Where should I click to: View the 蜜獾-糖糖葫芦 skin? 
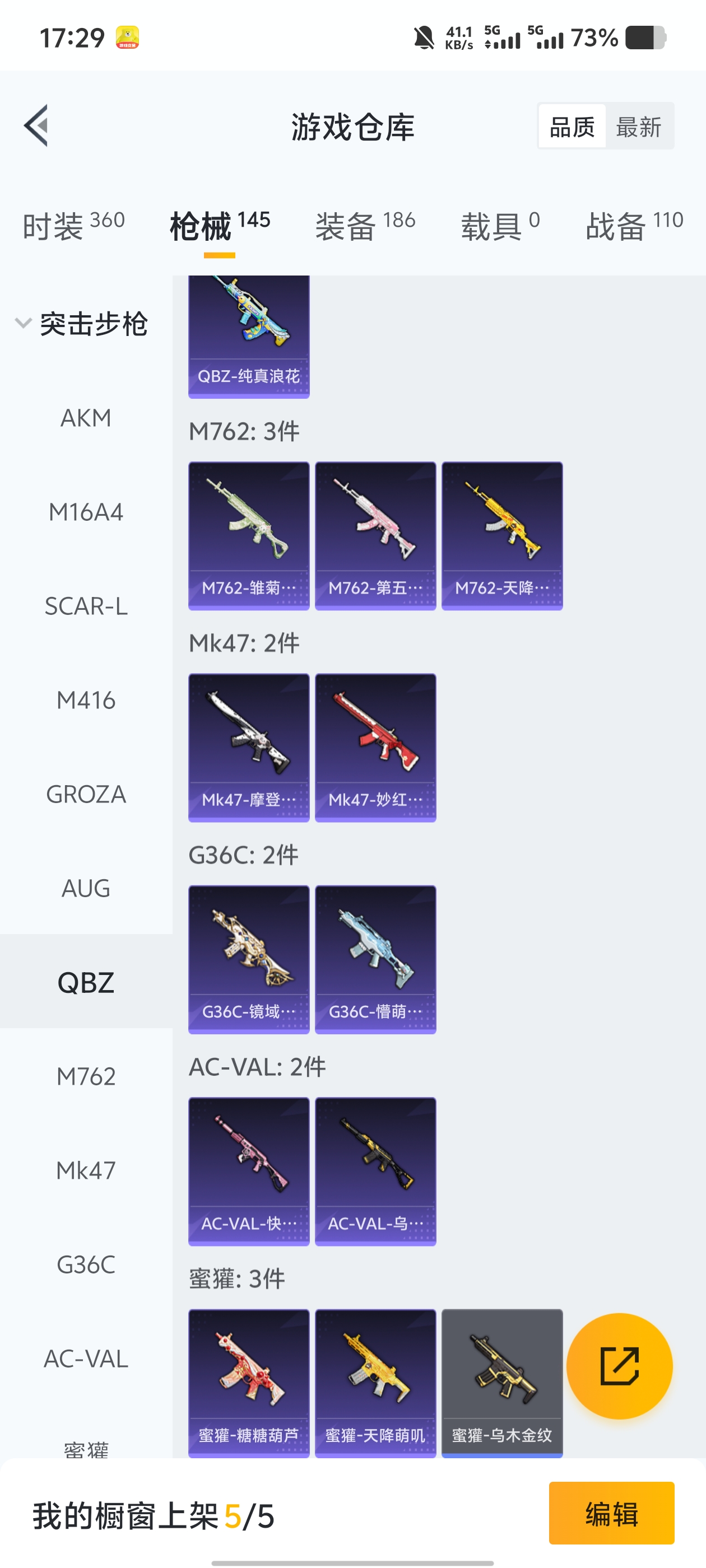pyautogui.click(x=249, y=1382)
